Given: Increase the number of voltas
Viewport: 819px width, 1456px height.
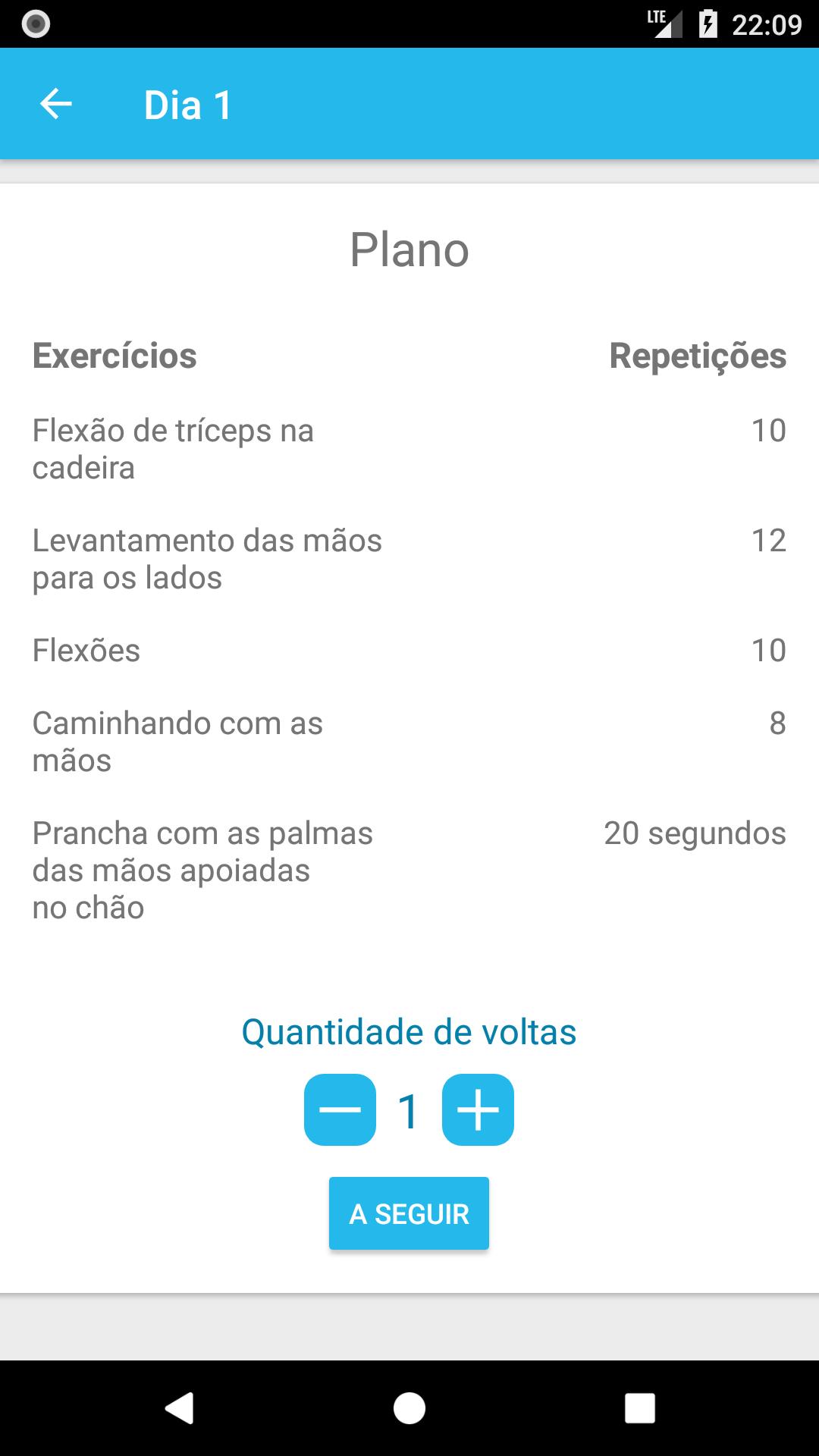Looking at the screenshot, I should click(478, 1109).
